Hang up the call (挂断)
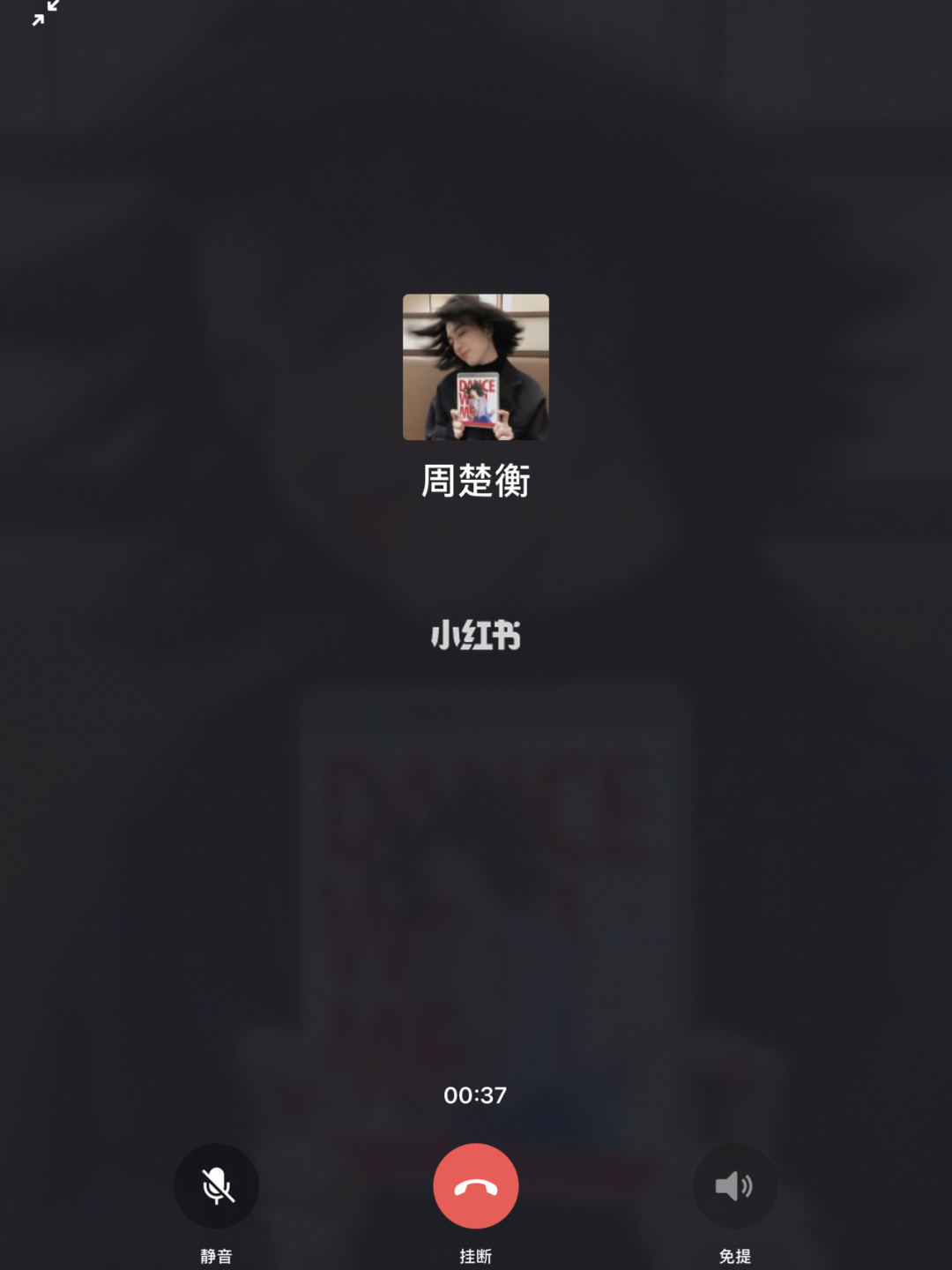 (x=476, y=1186)
